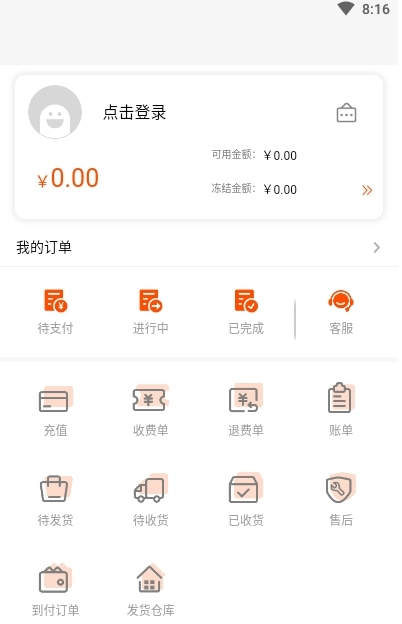Contact 客服 customer service

coord(341,312)
